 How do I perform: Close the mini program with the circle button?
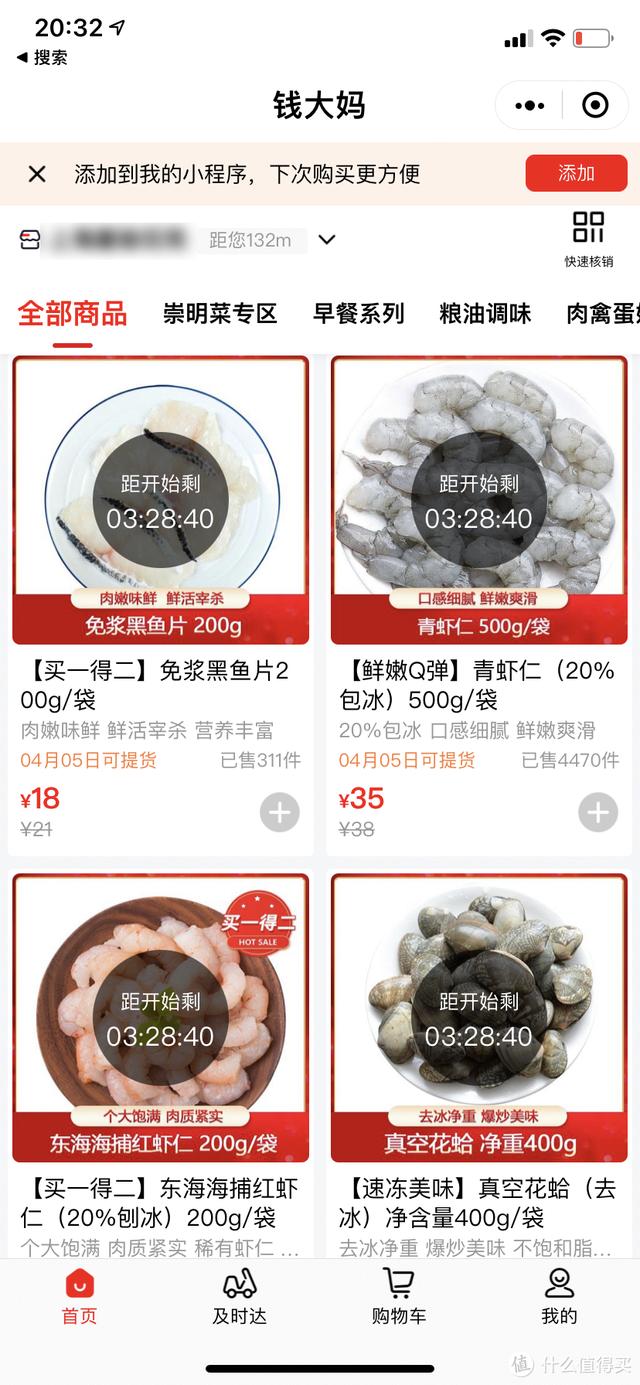595,105
